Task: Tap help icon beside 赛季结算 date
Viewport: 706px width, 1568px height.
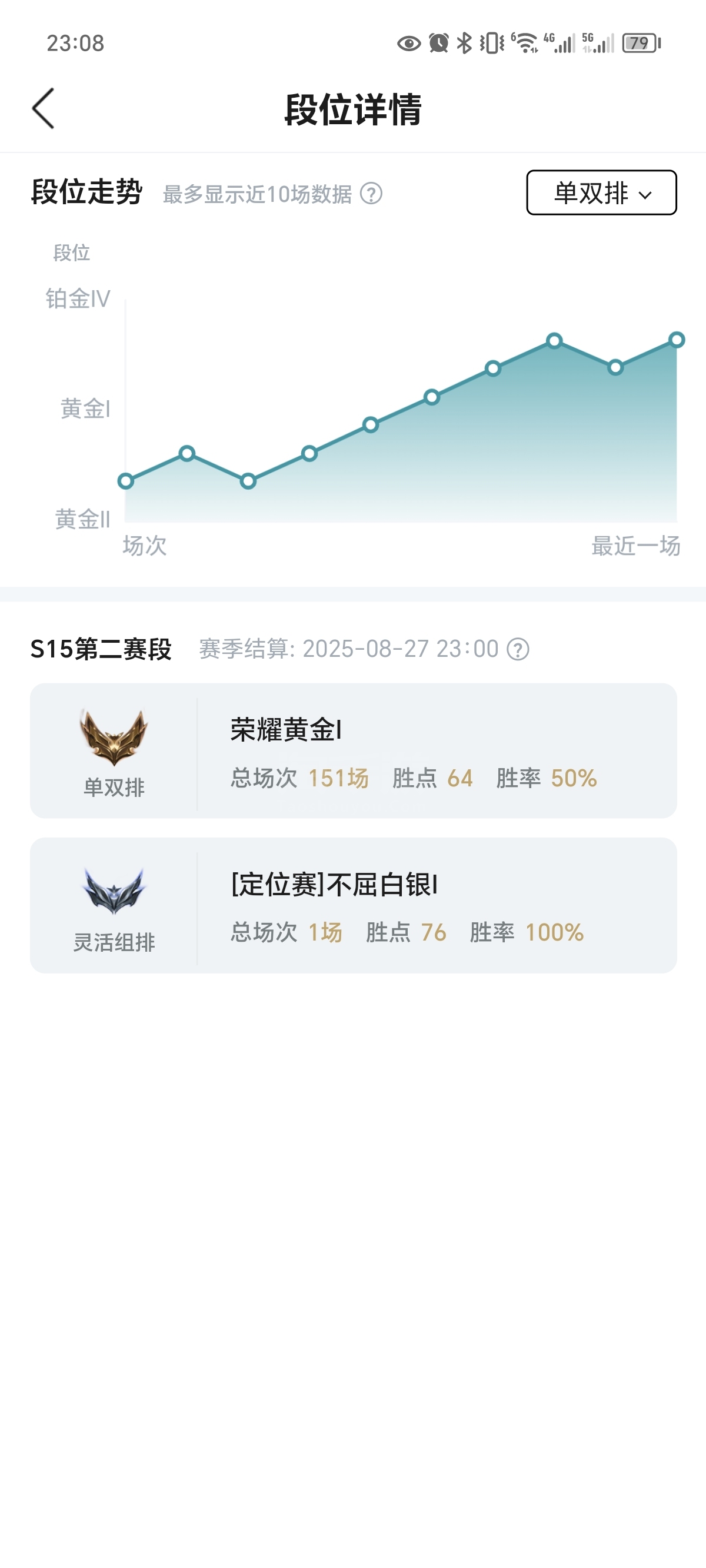Action: coord(518,649)
